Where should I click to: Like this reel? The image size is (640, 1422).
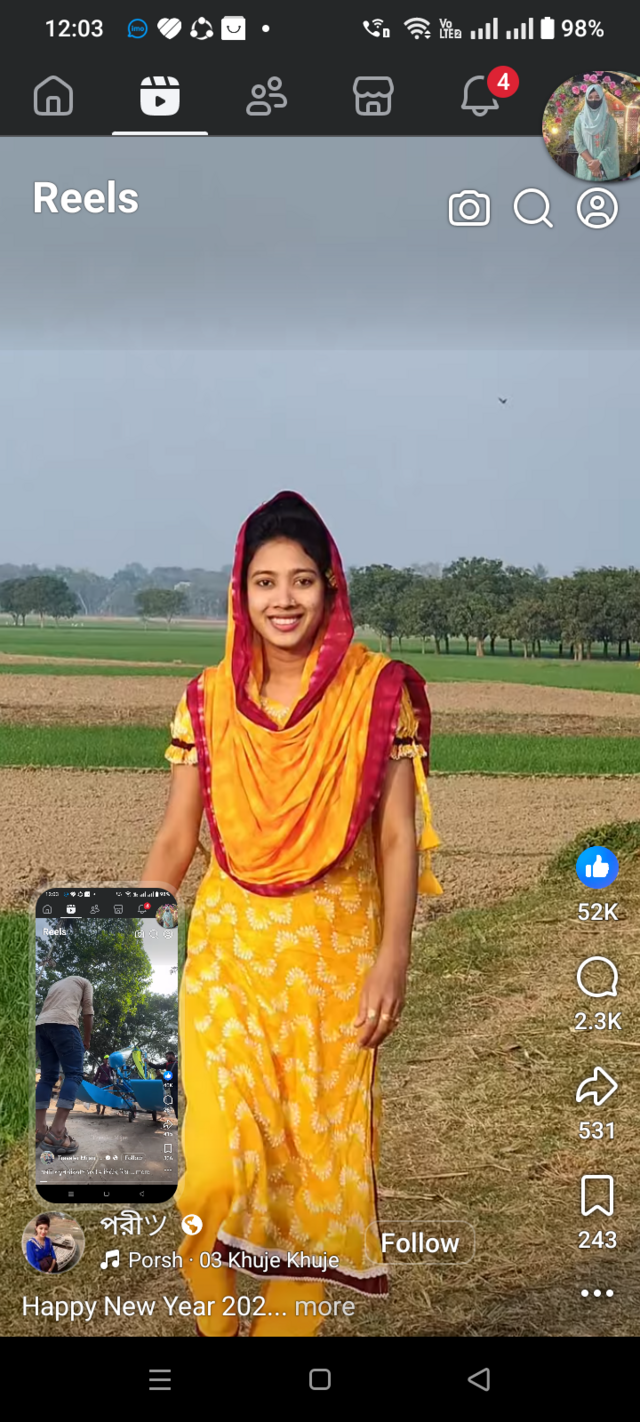click(597, 868)
